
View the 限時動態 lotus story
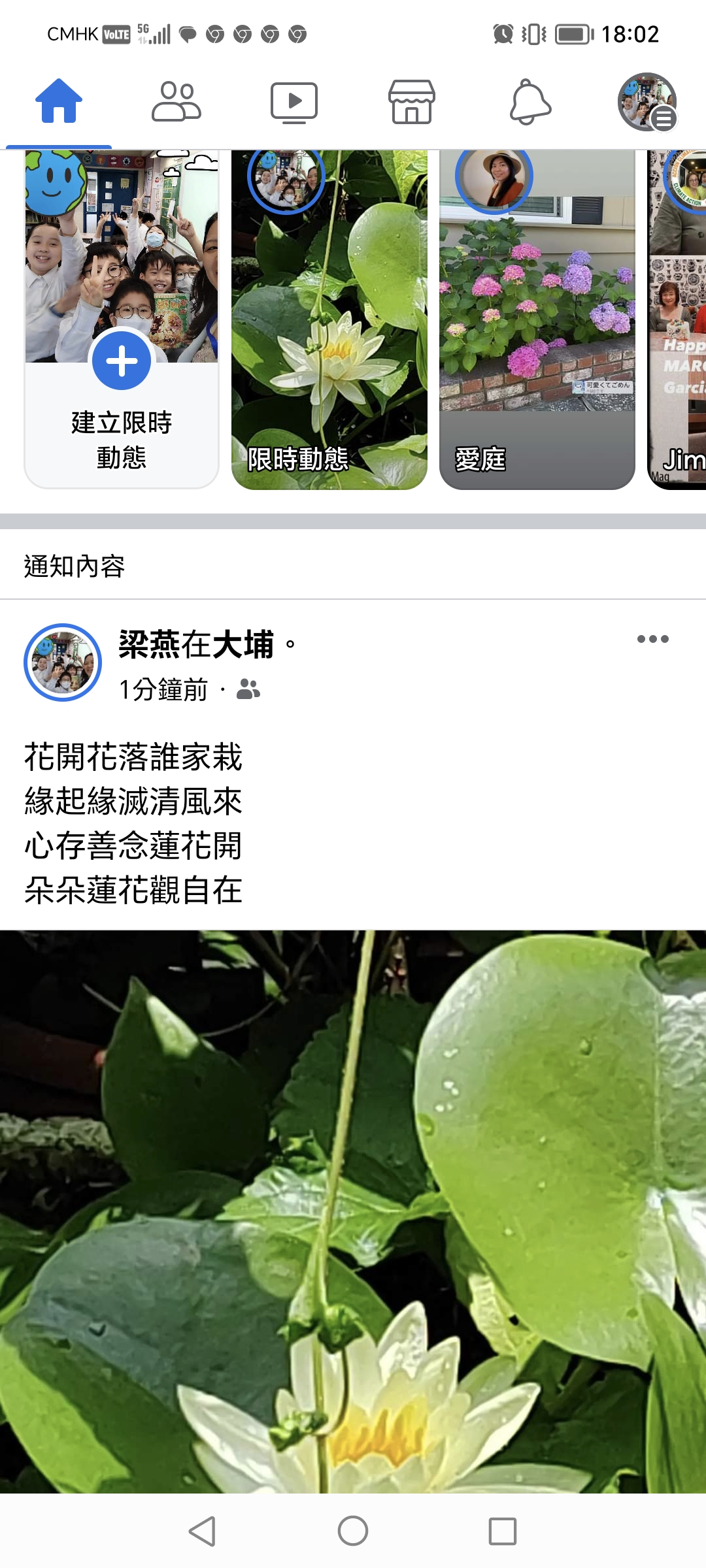[x=329, y=320]
